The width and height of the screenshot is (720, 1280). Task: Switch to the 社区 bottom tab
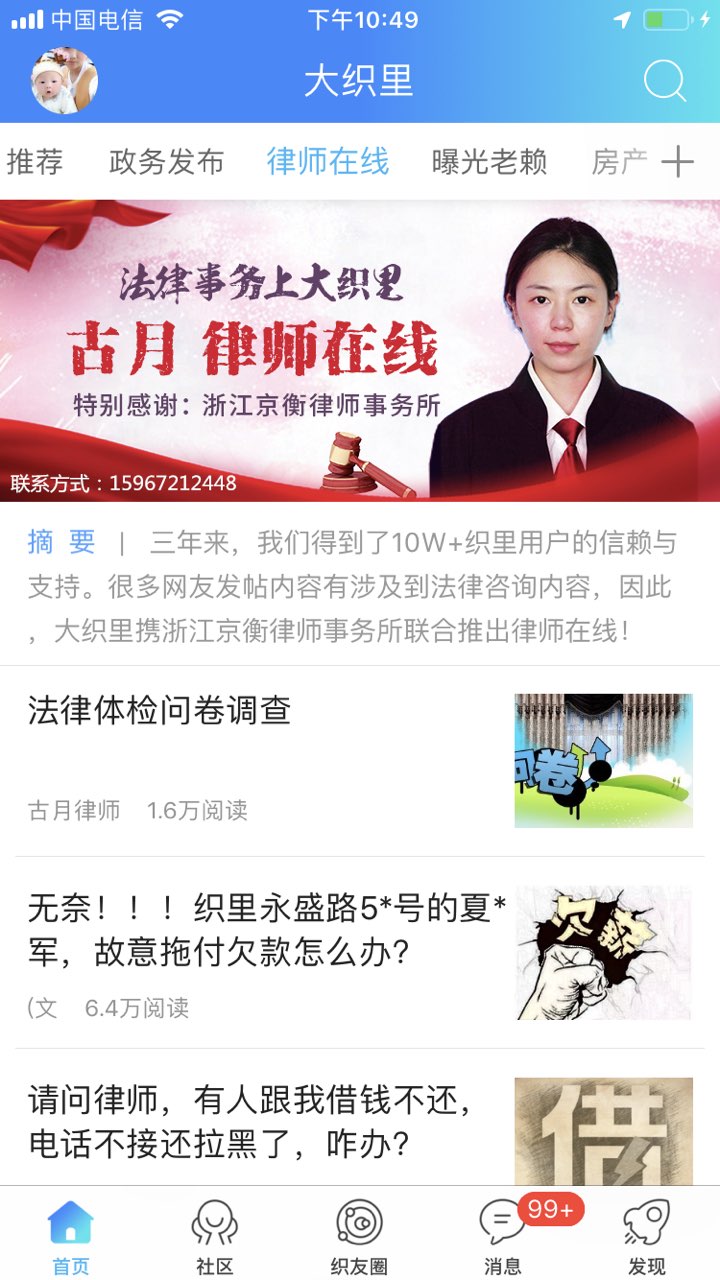214,1237
